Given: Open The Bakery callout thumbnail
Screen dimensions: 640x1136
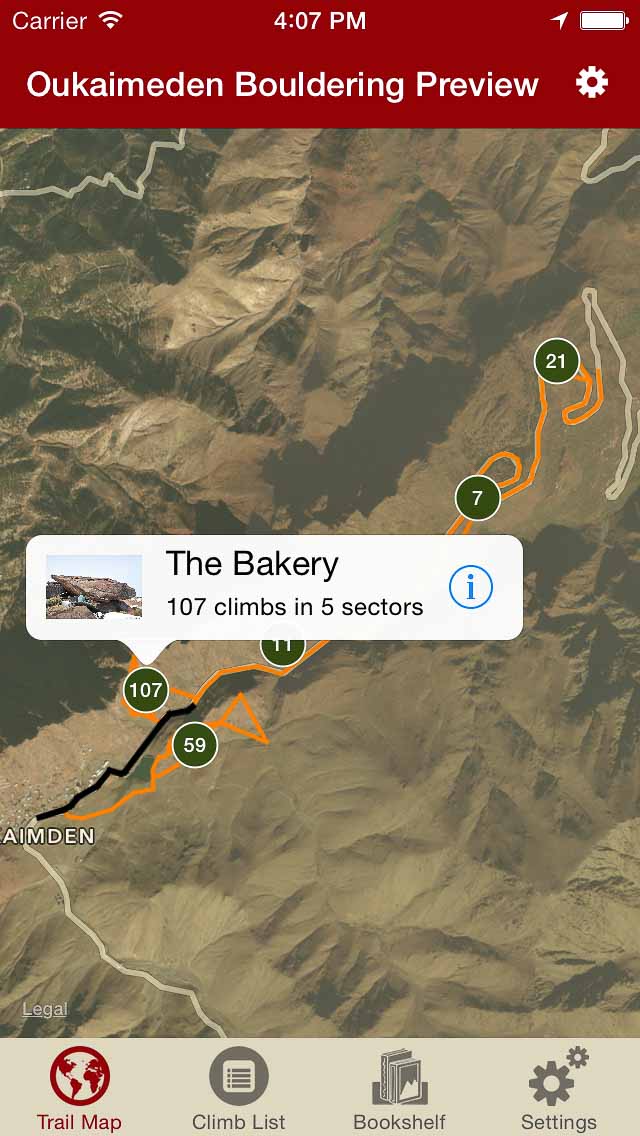Looking at the screenshot, I should (94, 587).
